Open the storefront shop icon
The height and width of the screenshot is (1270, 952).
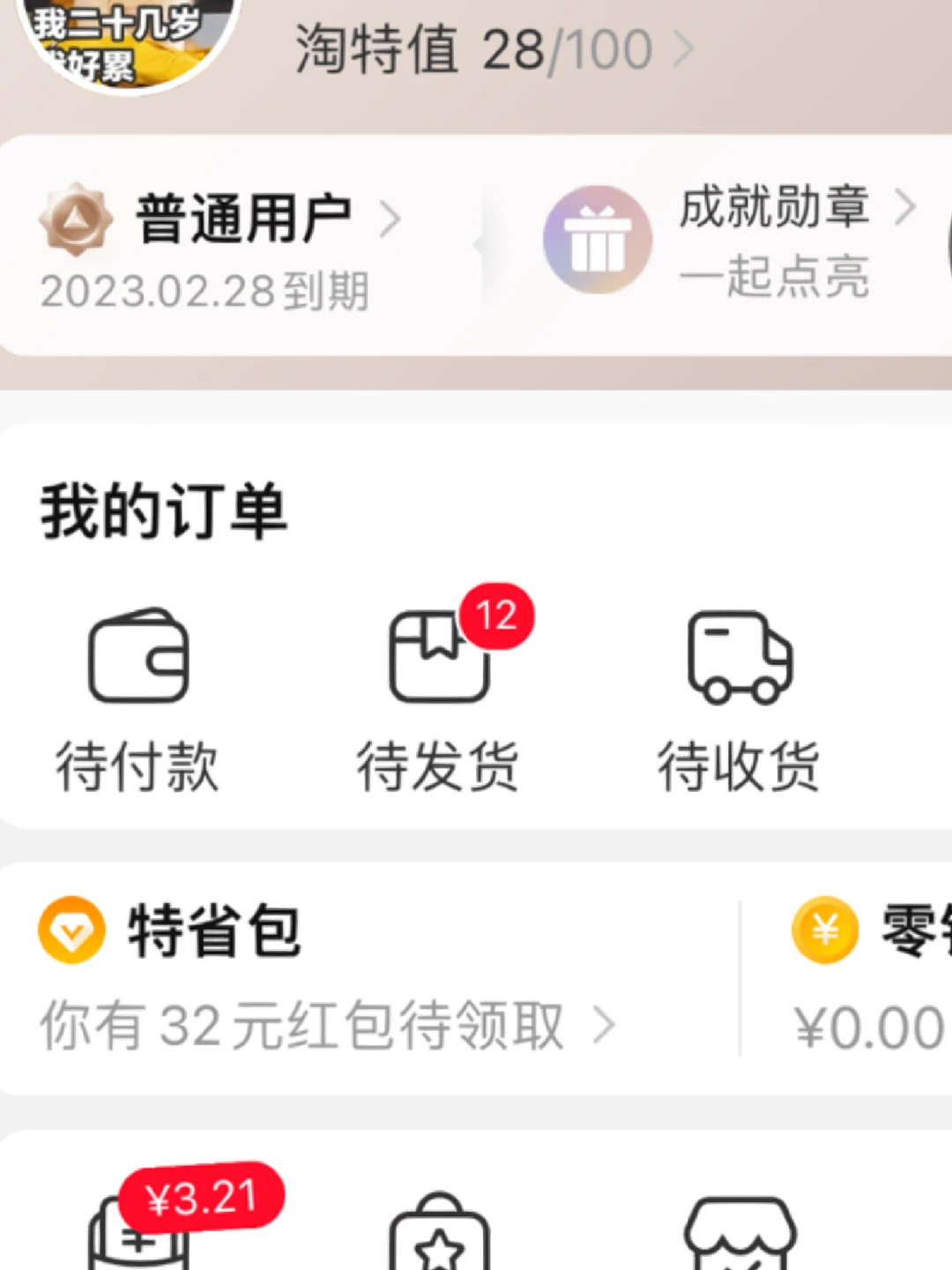click(740, 1235)
